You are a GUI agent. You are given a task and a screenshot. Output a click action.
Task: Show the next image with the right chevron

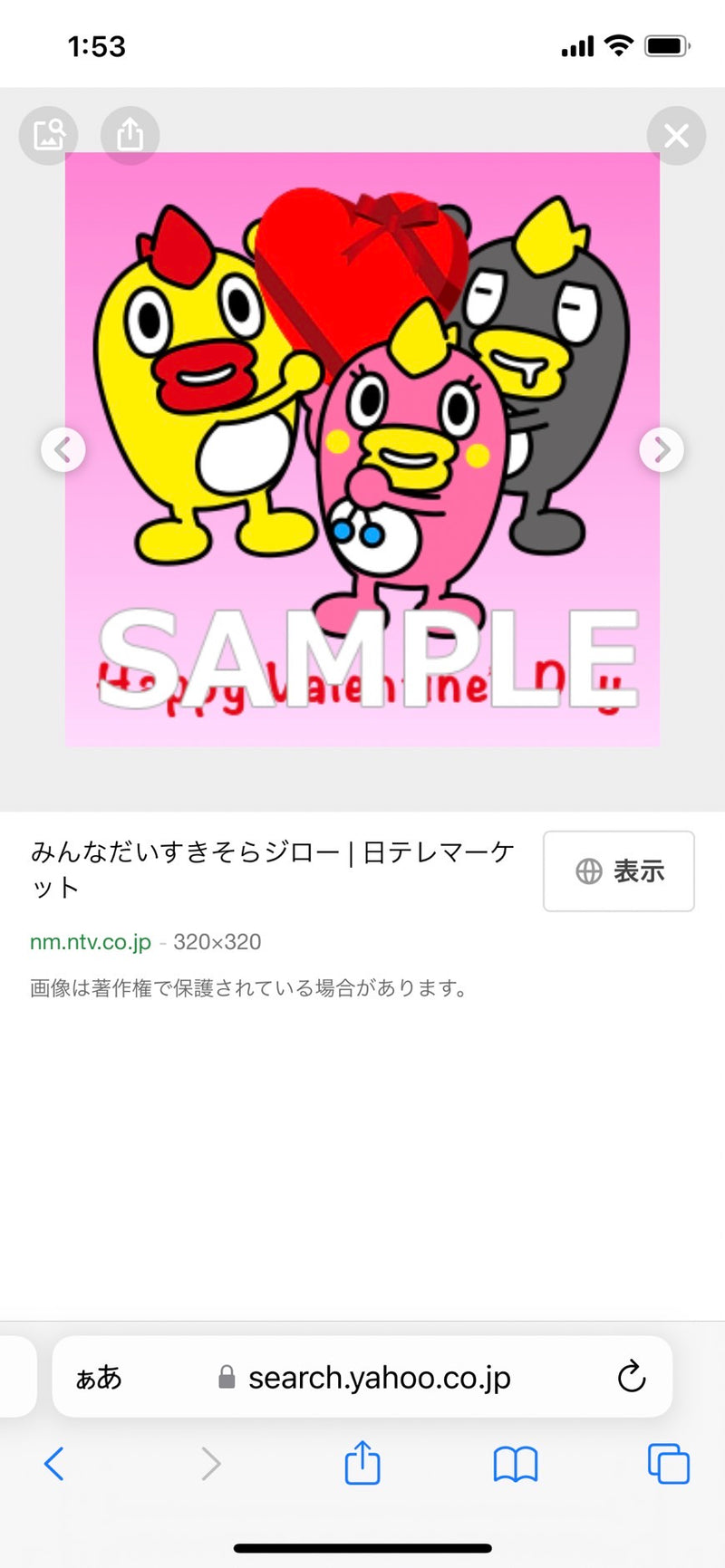(x=661, y=449)
